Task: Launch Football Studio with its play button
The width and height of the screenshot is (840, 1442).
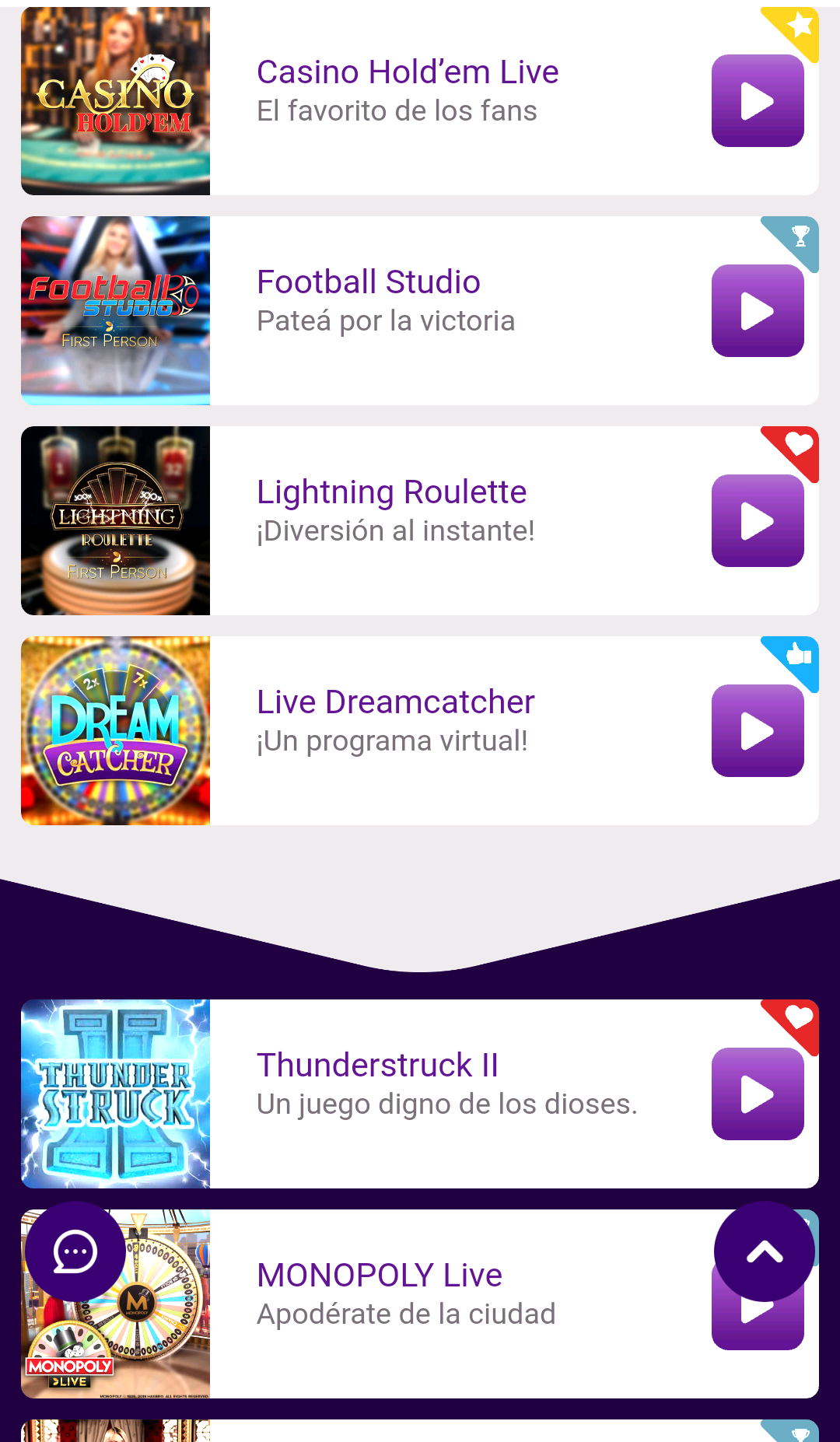Action: pos(758,311)
